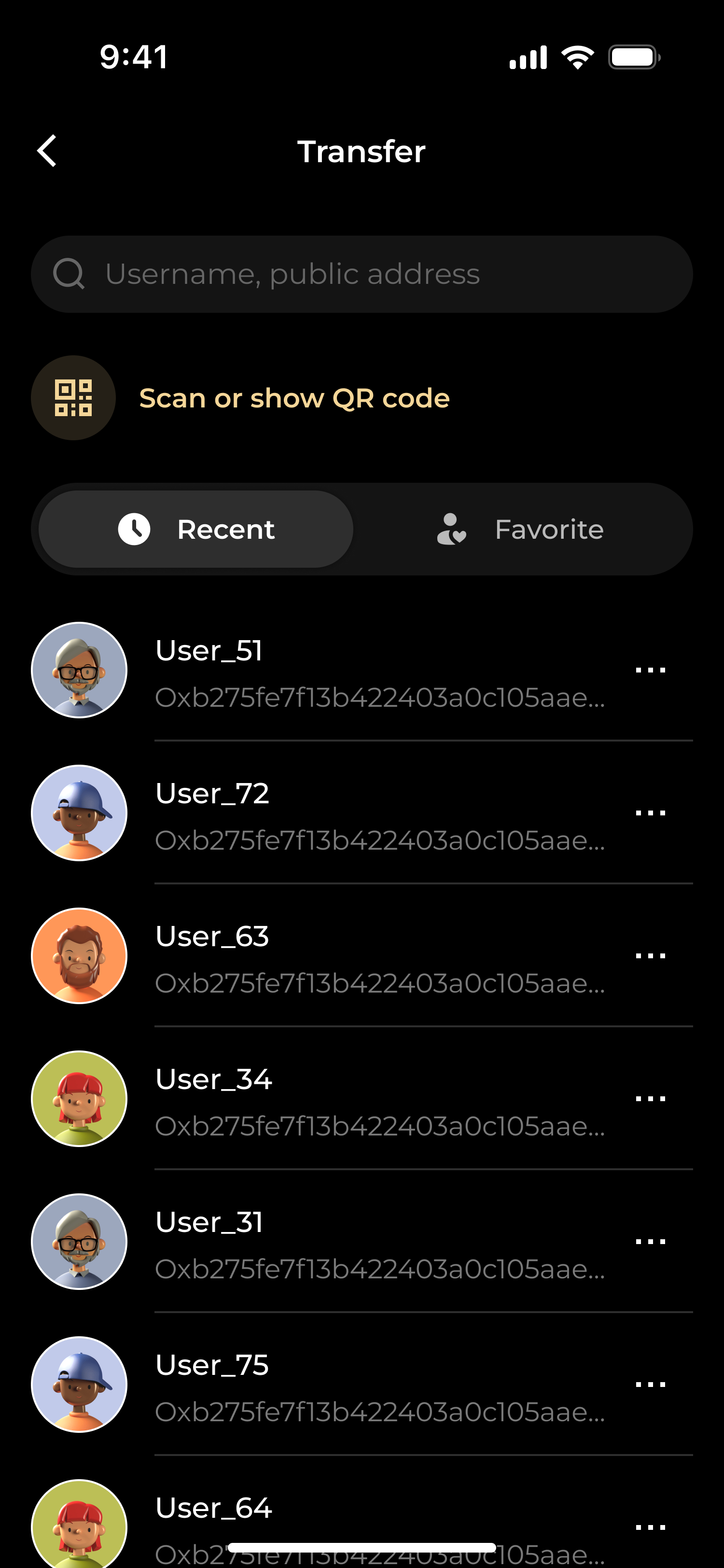Open overflow menu beside User_34
The width and height of the screenshot is (724, 1568).
tap(650, 1099)
